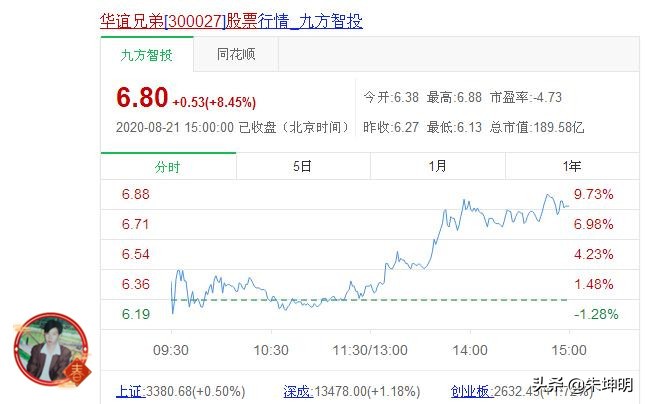
Task: Switch the chart to 1月 view
Action: click(437, 166)
